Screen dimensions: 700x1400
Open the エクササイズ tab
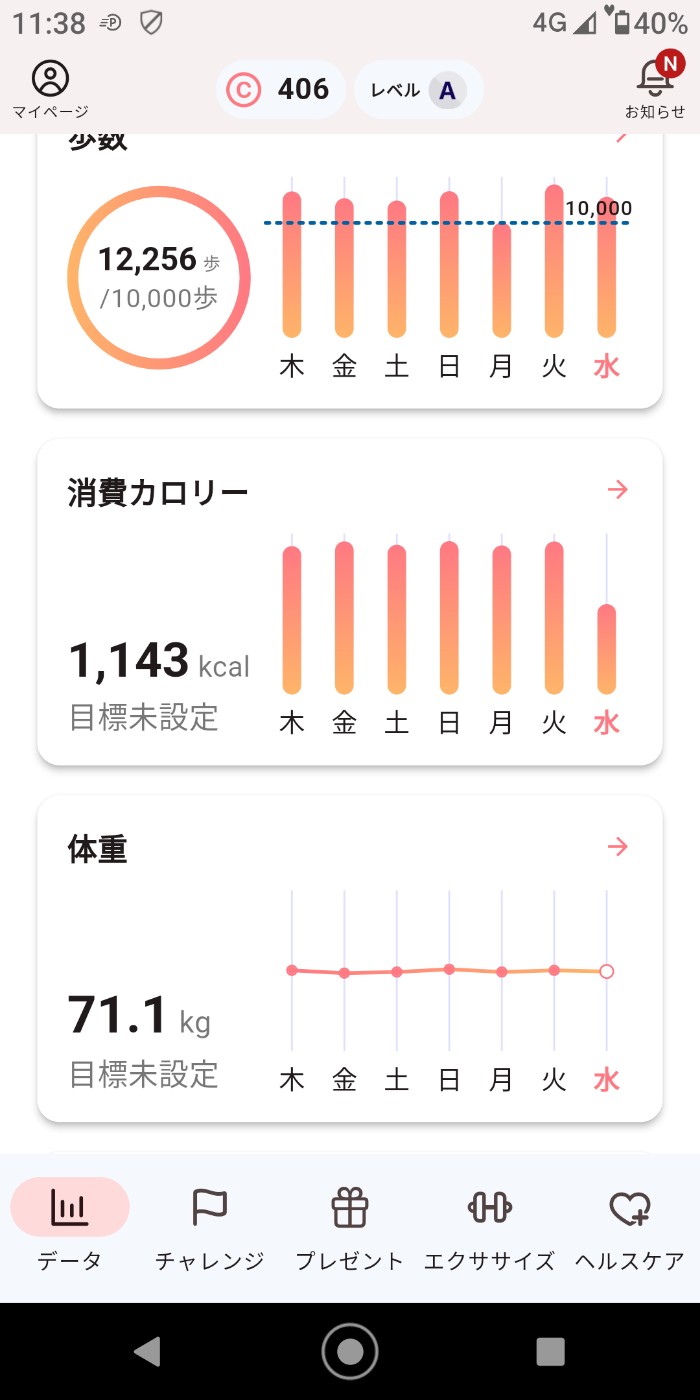tap(490, 1225)
